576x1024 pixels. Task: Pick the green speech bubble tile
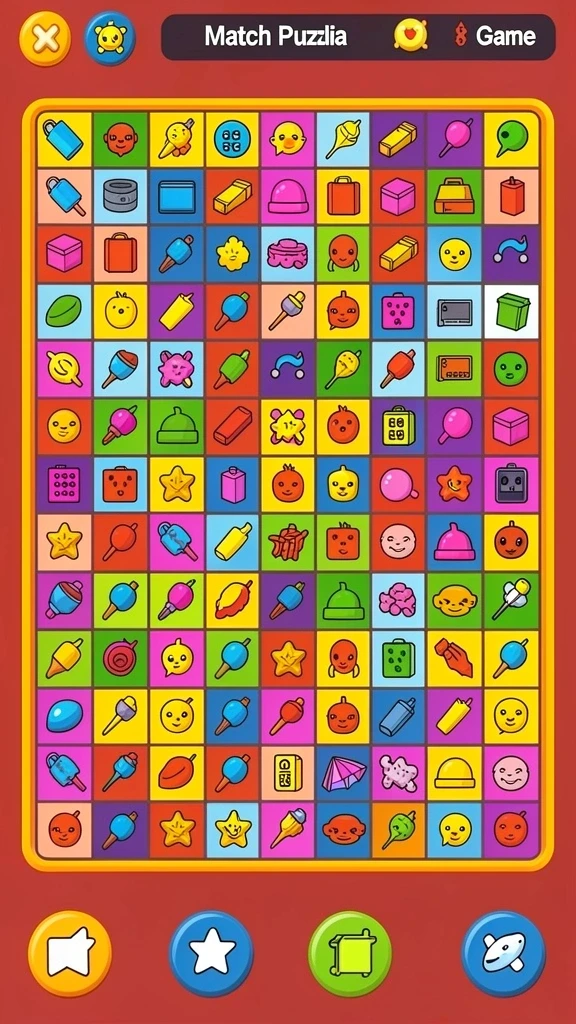[x=511, y=140]
